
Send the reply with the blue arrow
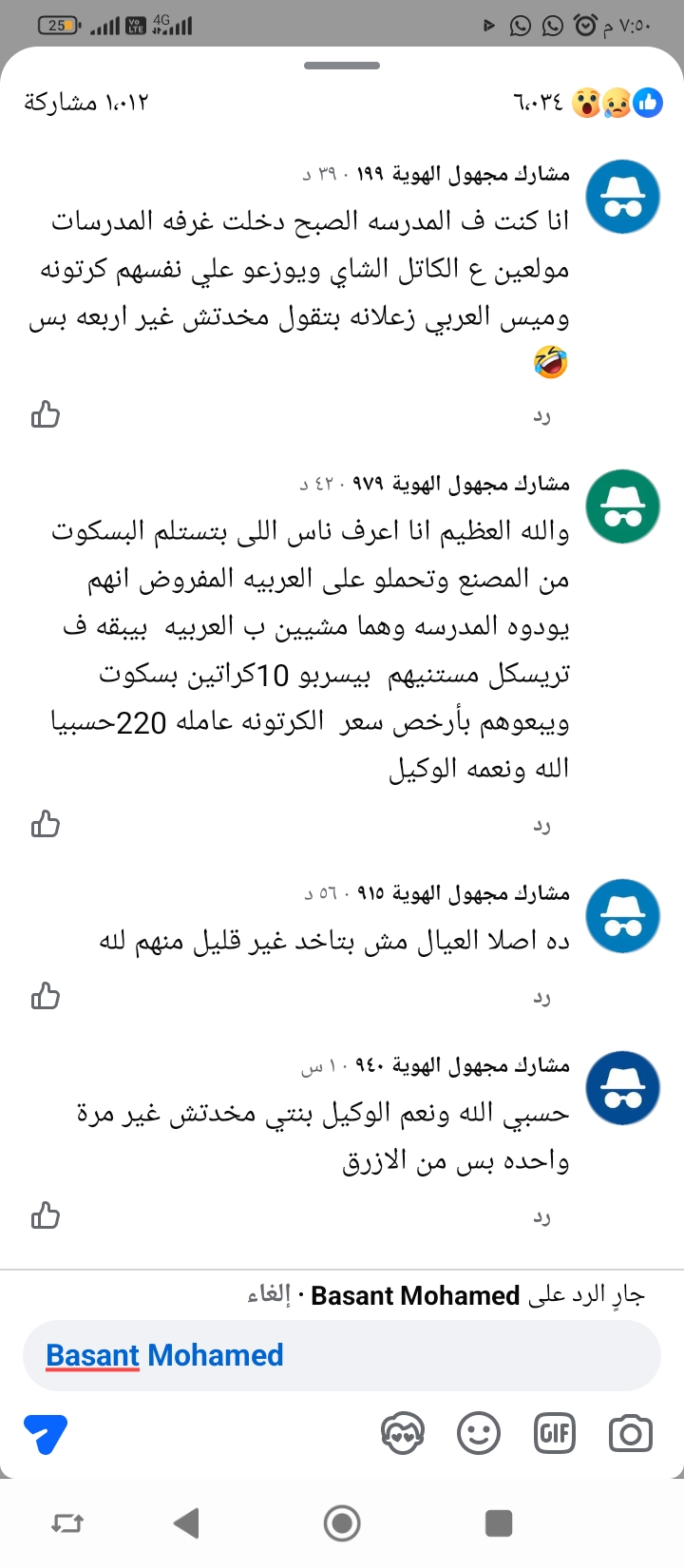pos(45,1434)
